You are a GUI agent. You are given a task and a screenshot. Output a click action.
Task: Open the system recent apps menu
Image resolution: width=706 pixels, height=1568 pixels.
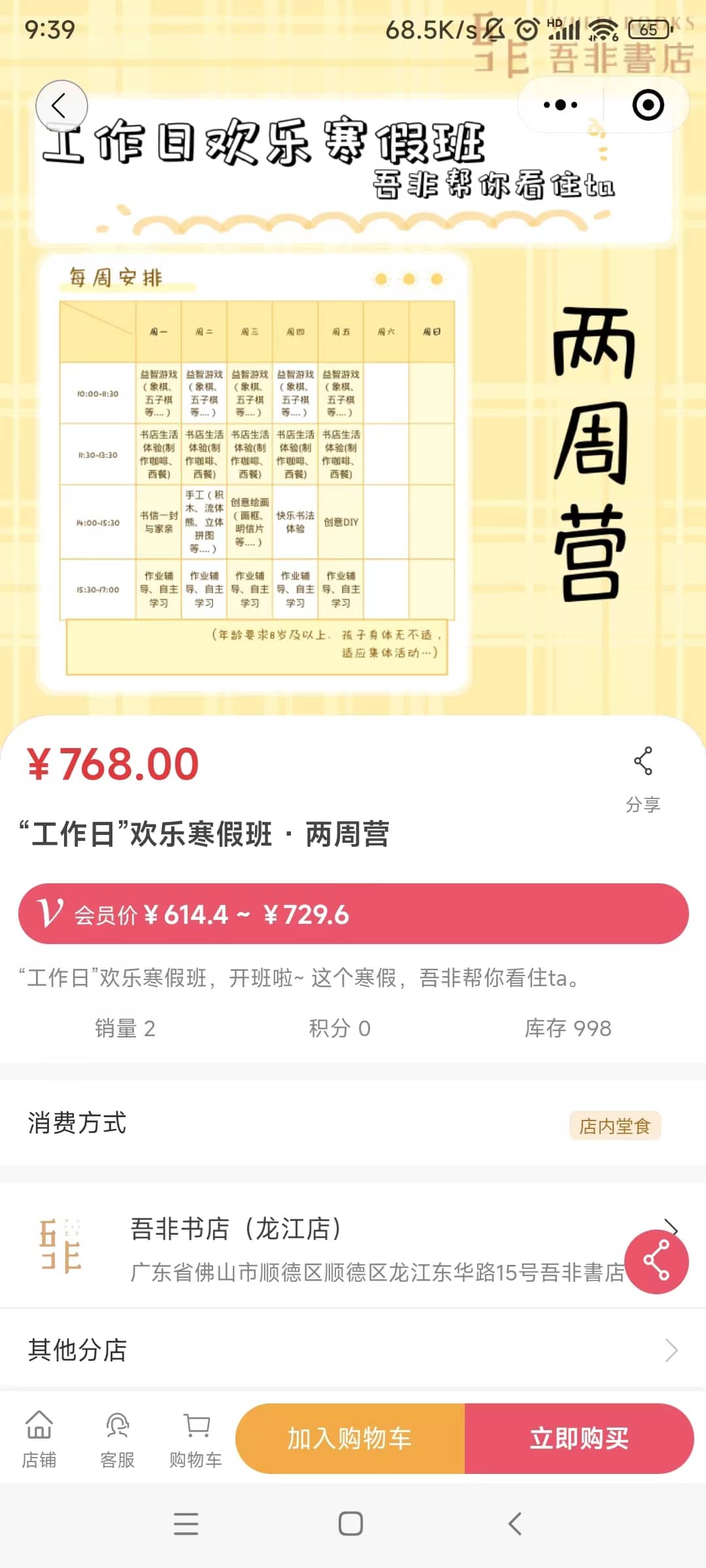(x=186, y=1524)
